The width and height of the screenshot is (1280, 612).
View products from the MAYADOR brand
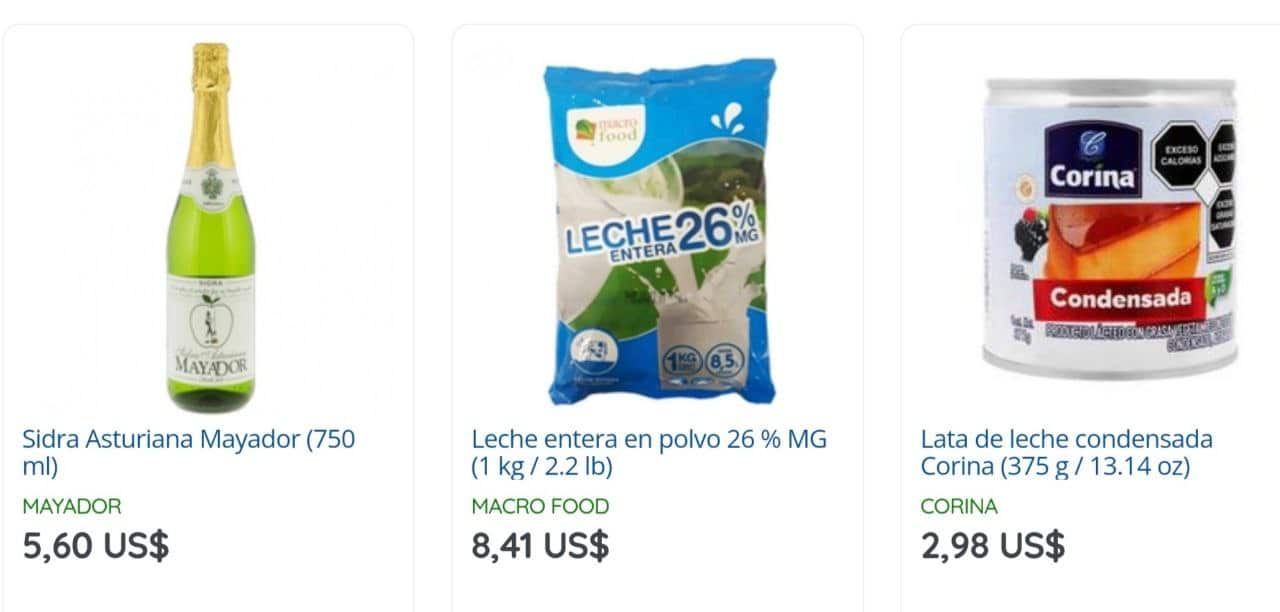coord(72,506)
